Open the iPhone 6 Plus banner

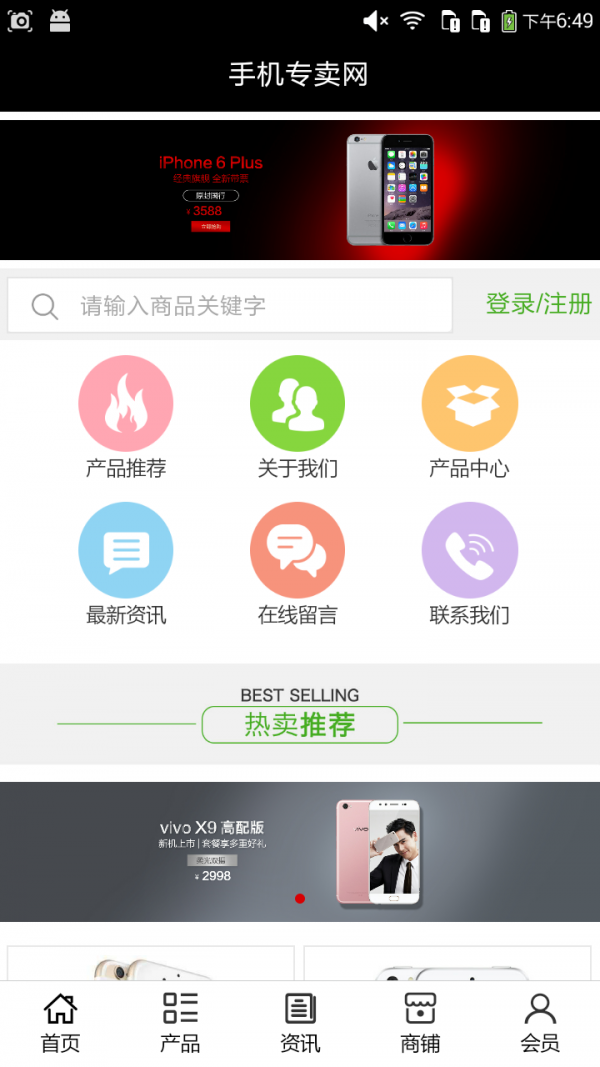click(300, 190)
